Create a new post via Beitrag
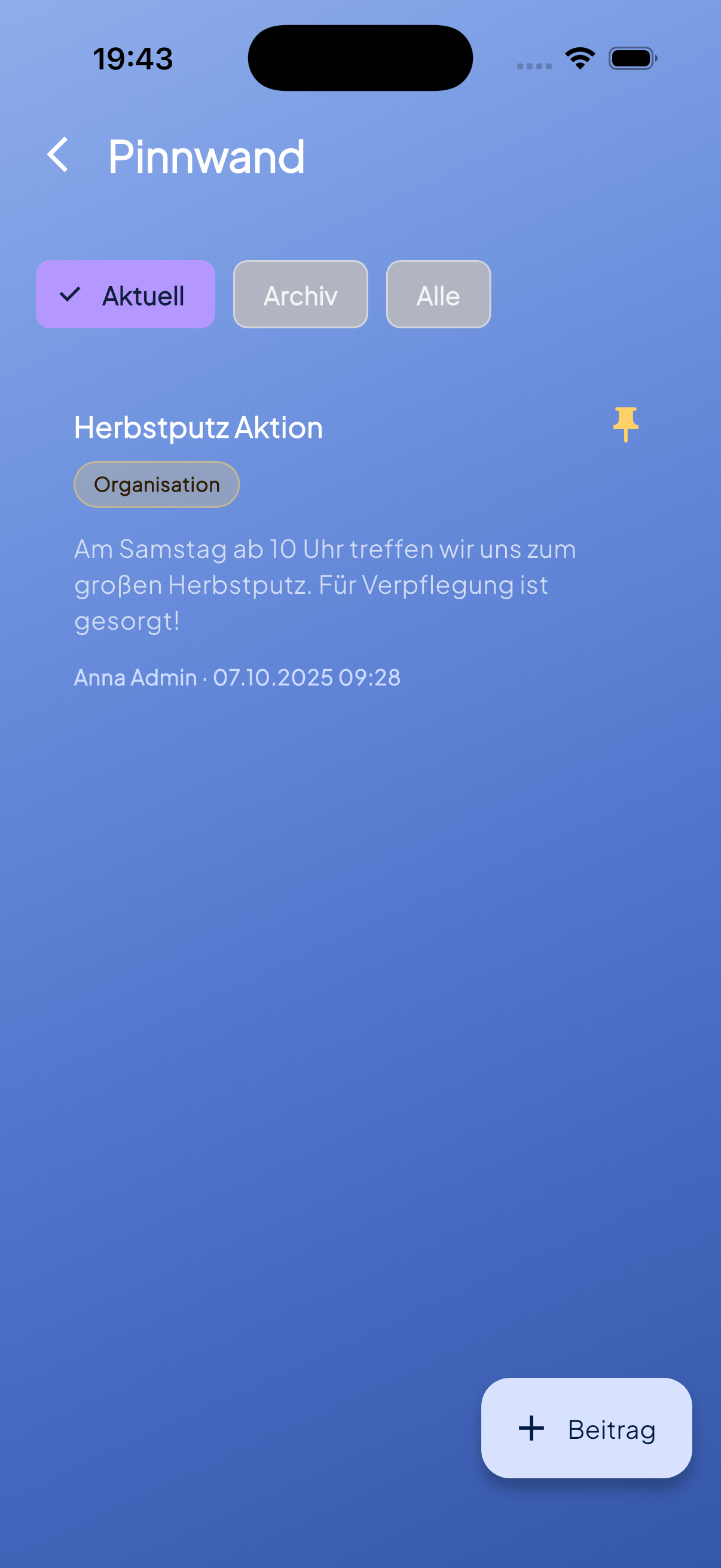This screenshot has height=1568, width=721. 586,1429
